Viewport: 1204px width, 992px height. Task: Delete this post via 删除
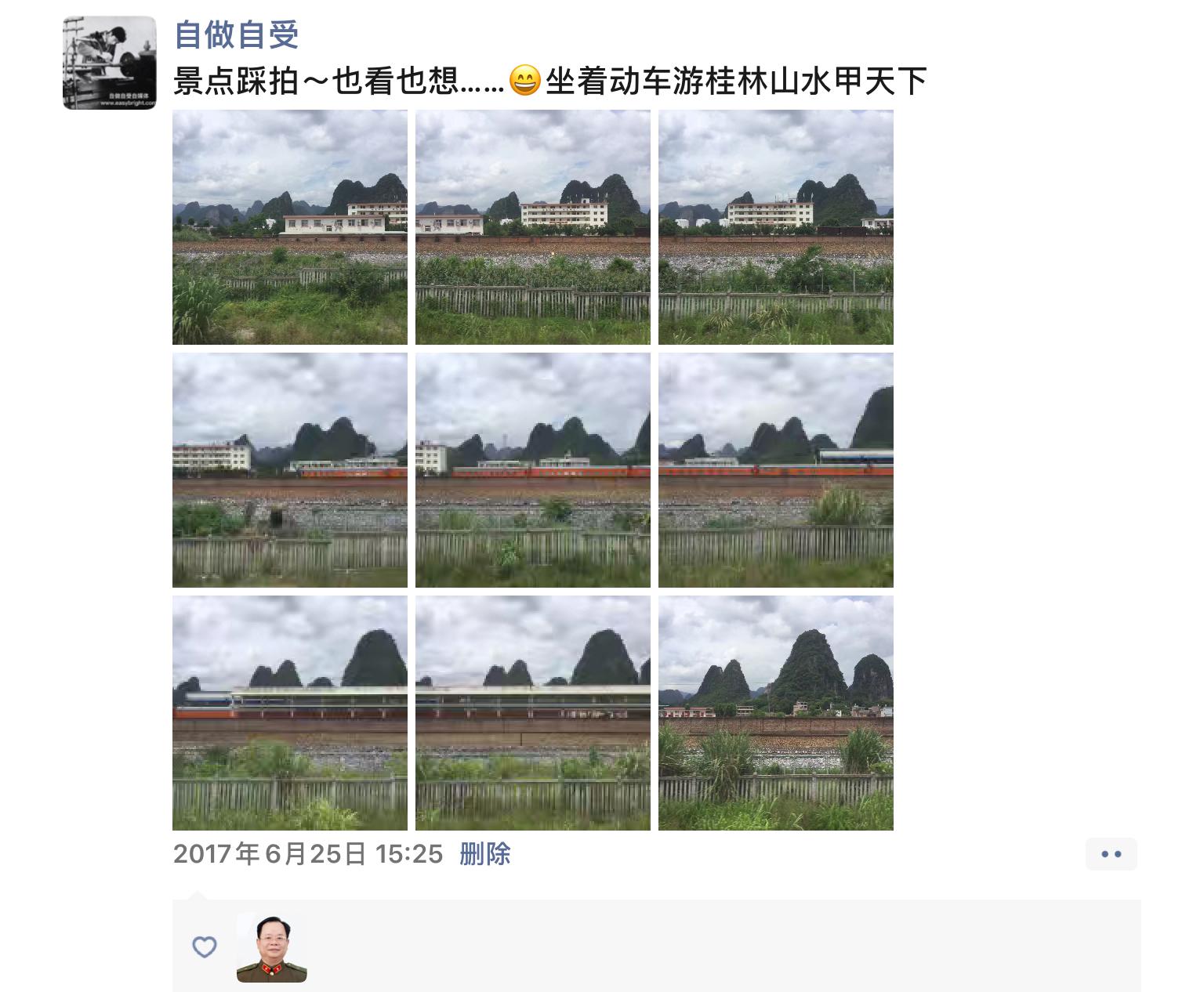pyautogui.click(x=485, y=853)
